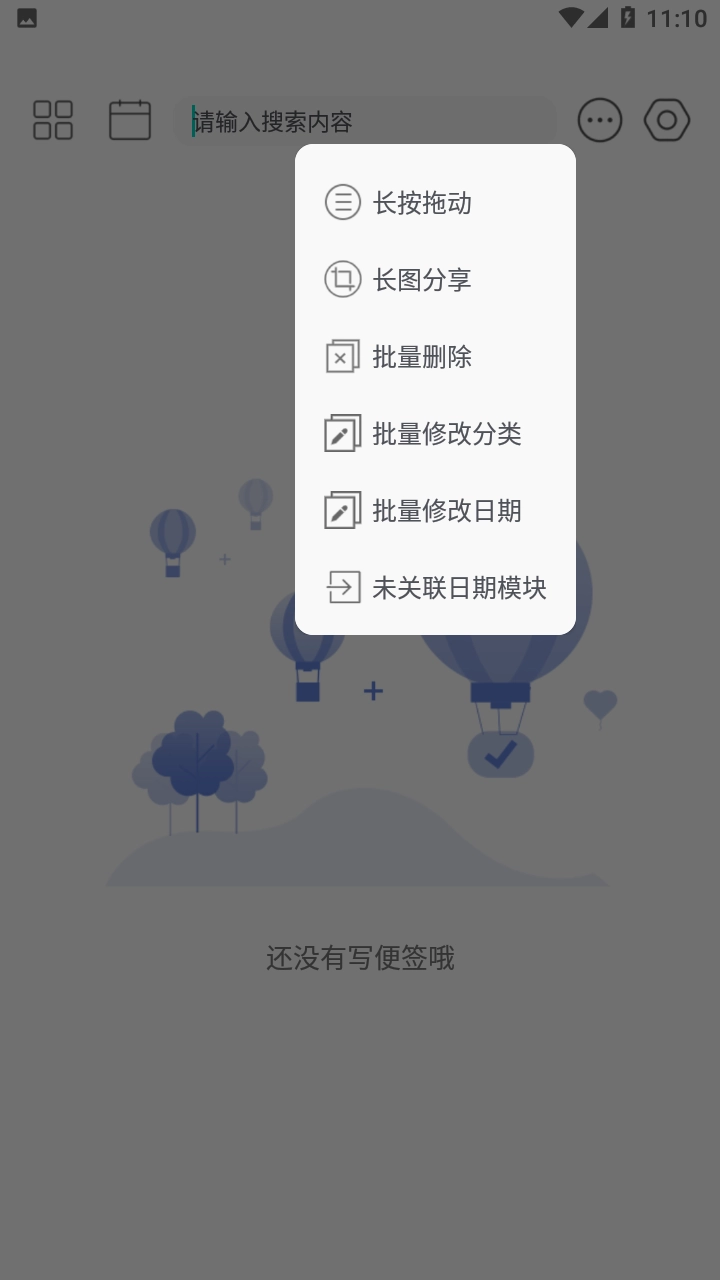This screenshot has height=1280, width=720.
Task: Open the calendar icon in the toolbar
Action: 129,119
